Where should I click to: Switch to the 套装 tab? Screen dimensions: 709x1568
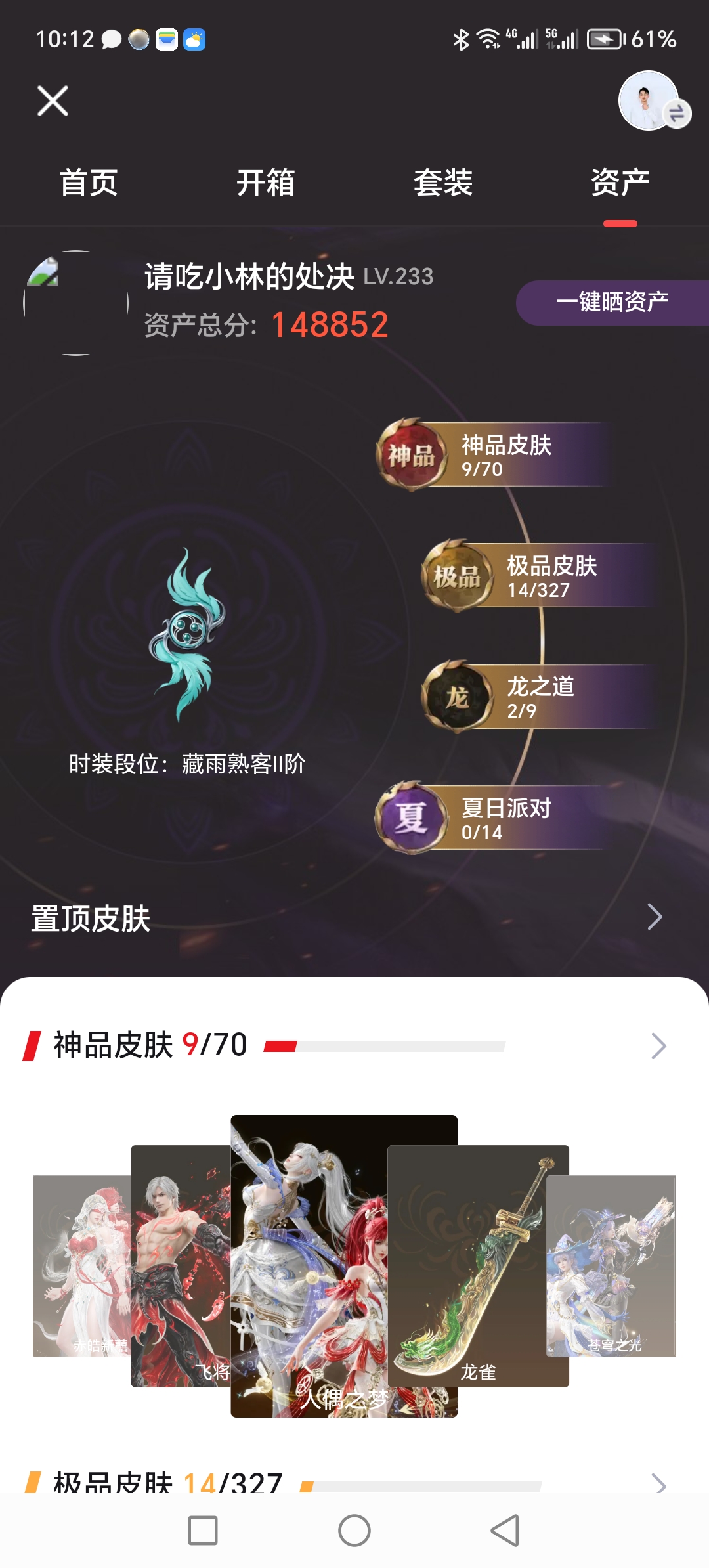tap(443, 183)
